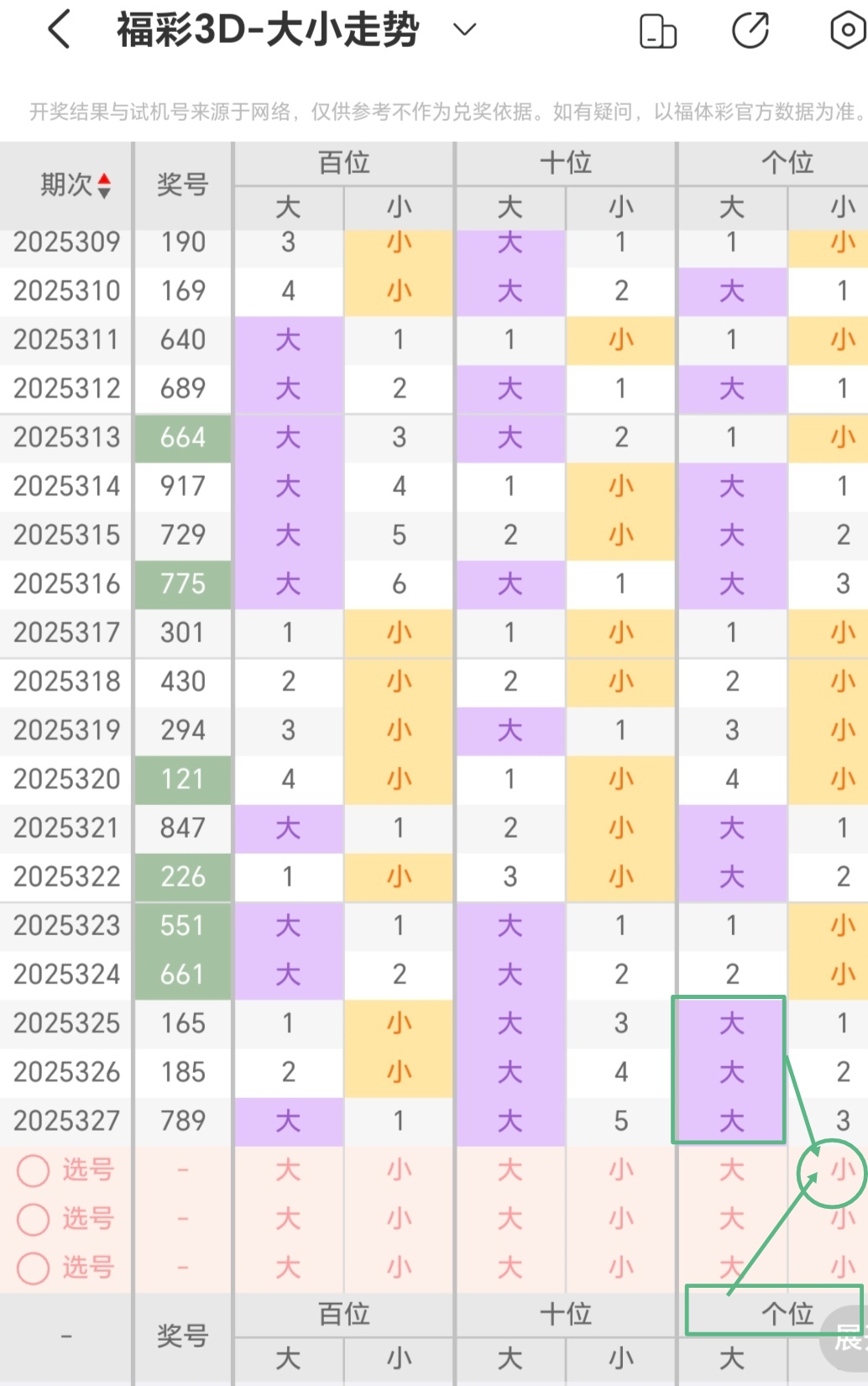
Task: Tap the screen orientation device icon
Action: point(657,32)
